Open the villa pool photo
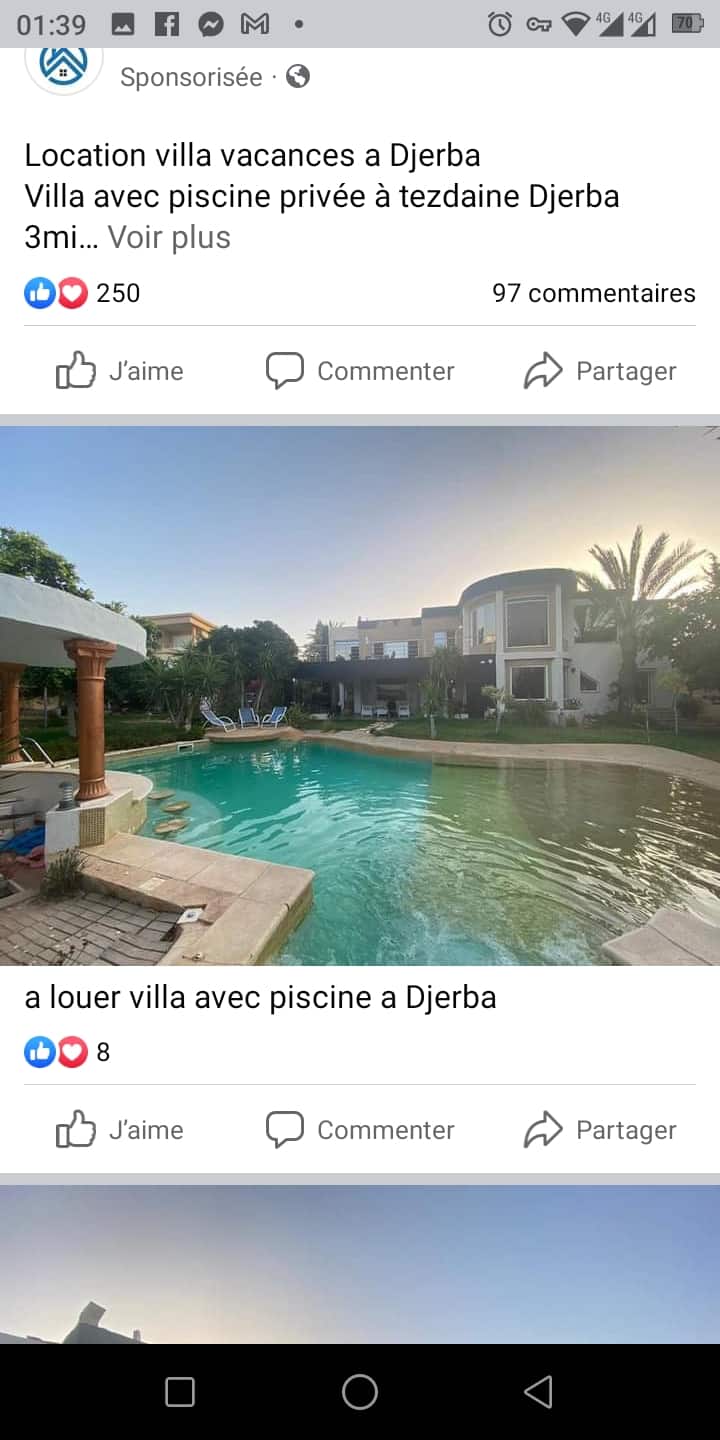720x1440 pixels. [360, 690]
